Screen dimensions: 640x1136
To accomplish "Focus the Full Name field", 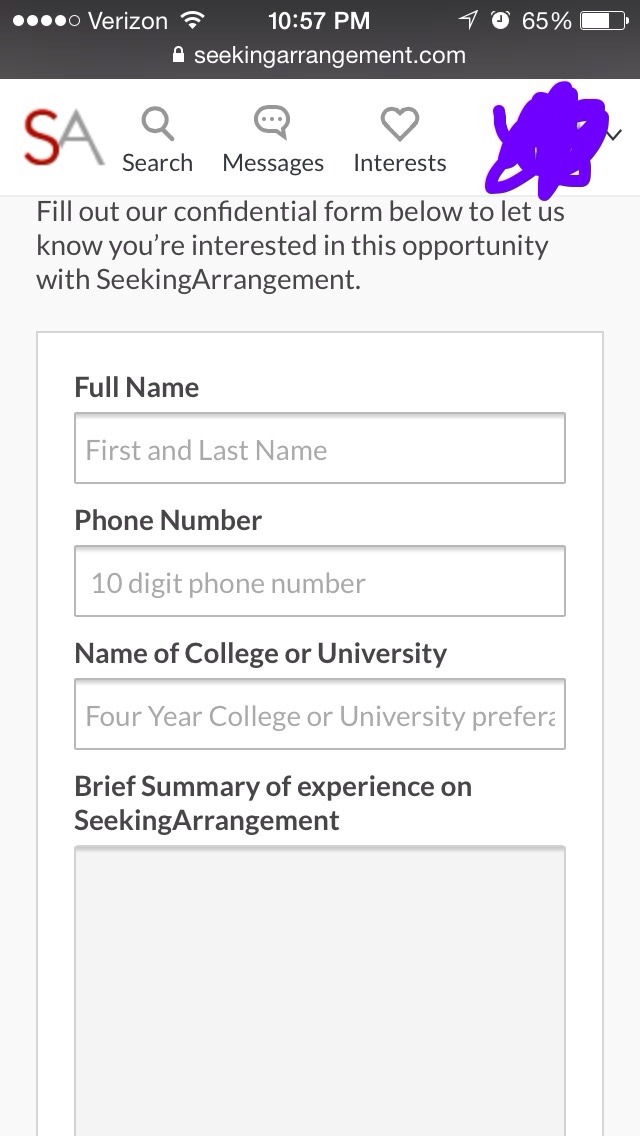I will click(x=320, y=448).
